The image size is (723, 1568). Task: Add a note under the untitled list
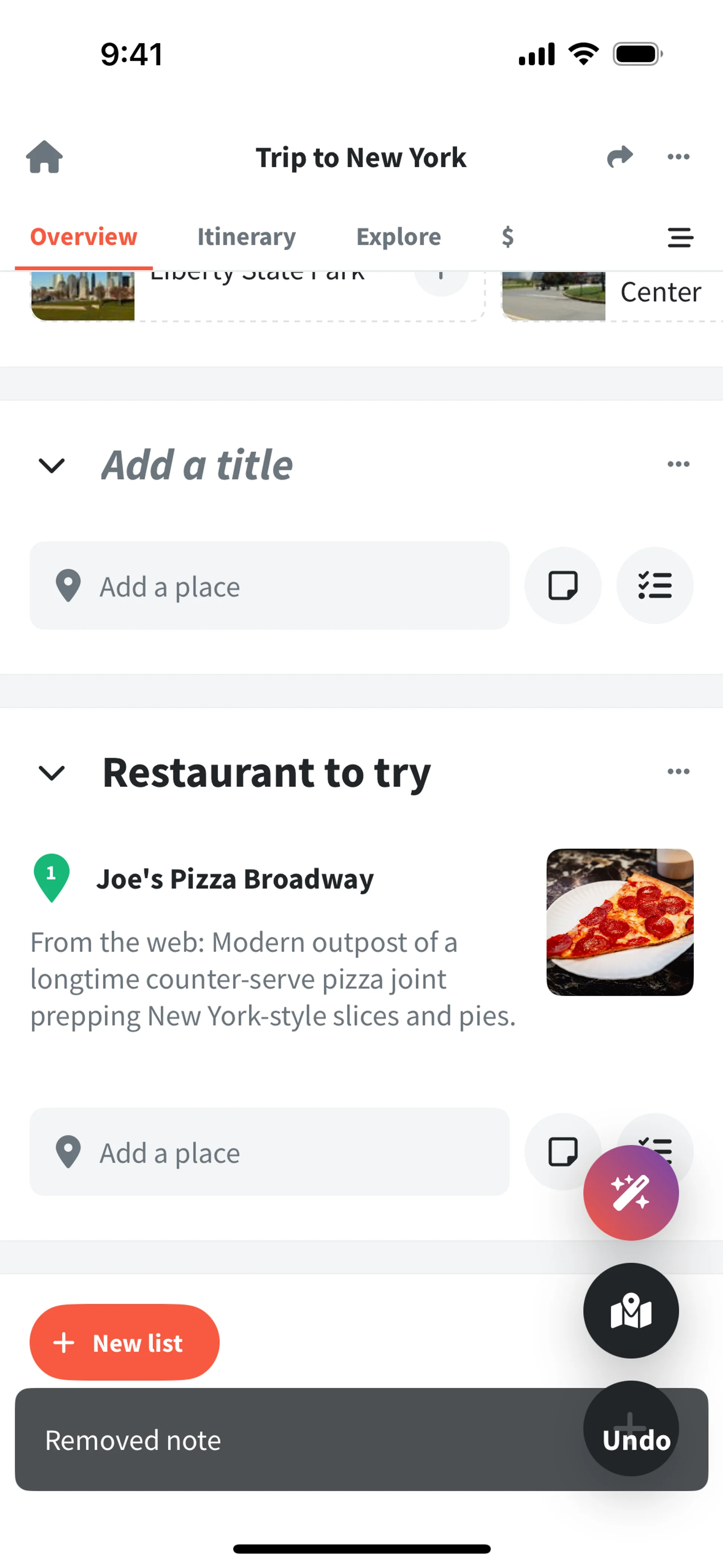tap(562, 585)
